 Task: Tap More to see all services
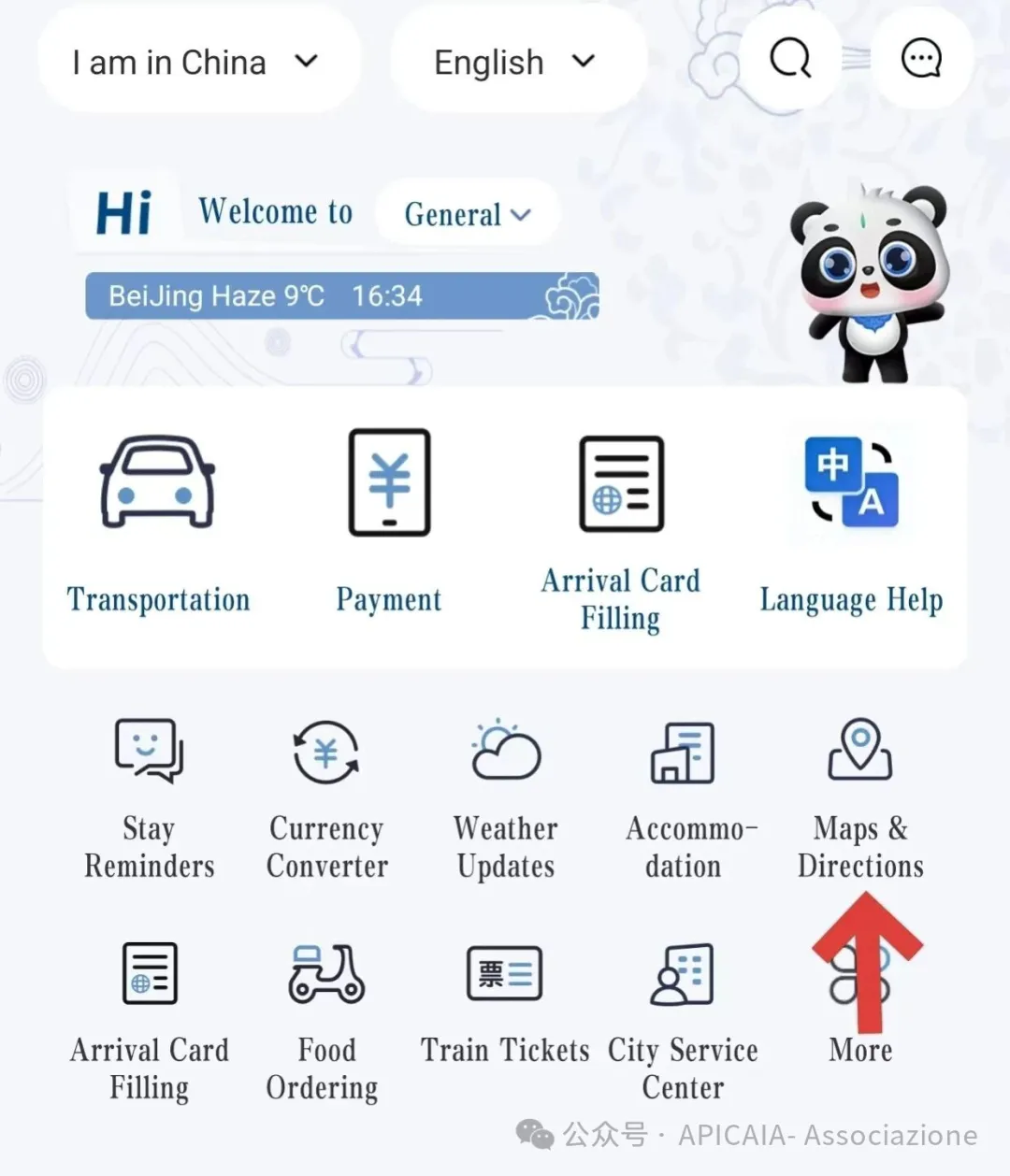coord(860,1010)
